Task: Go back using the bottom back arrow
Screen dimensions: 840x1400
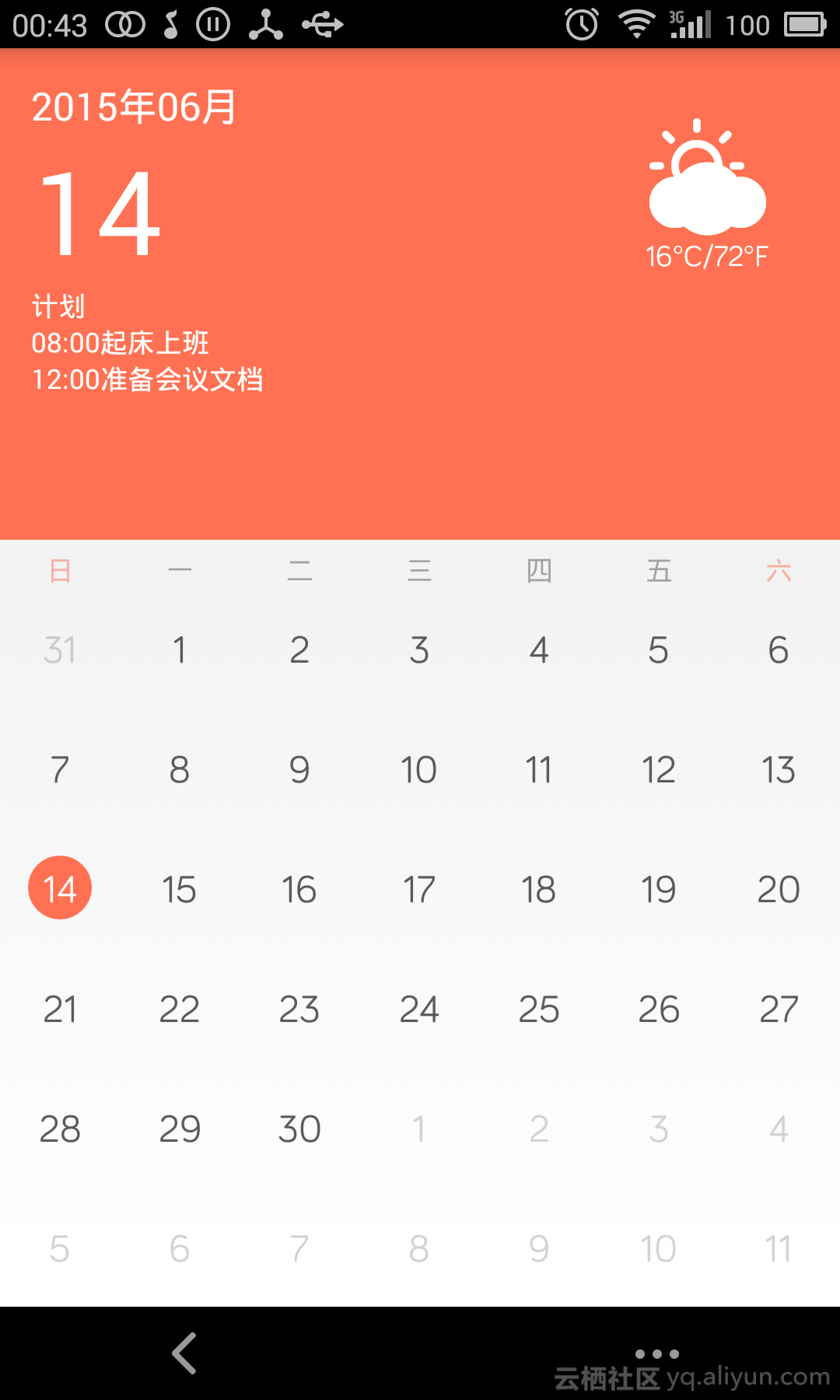Action: coord(184,1353)
